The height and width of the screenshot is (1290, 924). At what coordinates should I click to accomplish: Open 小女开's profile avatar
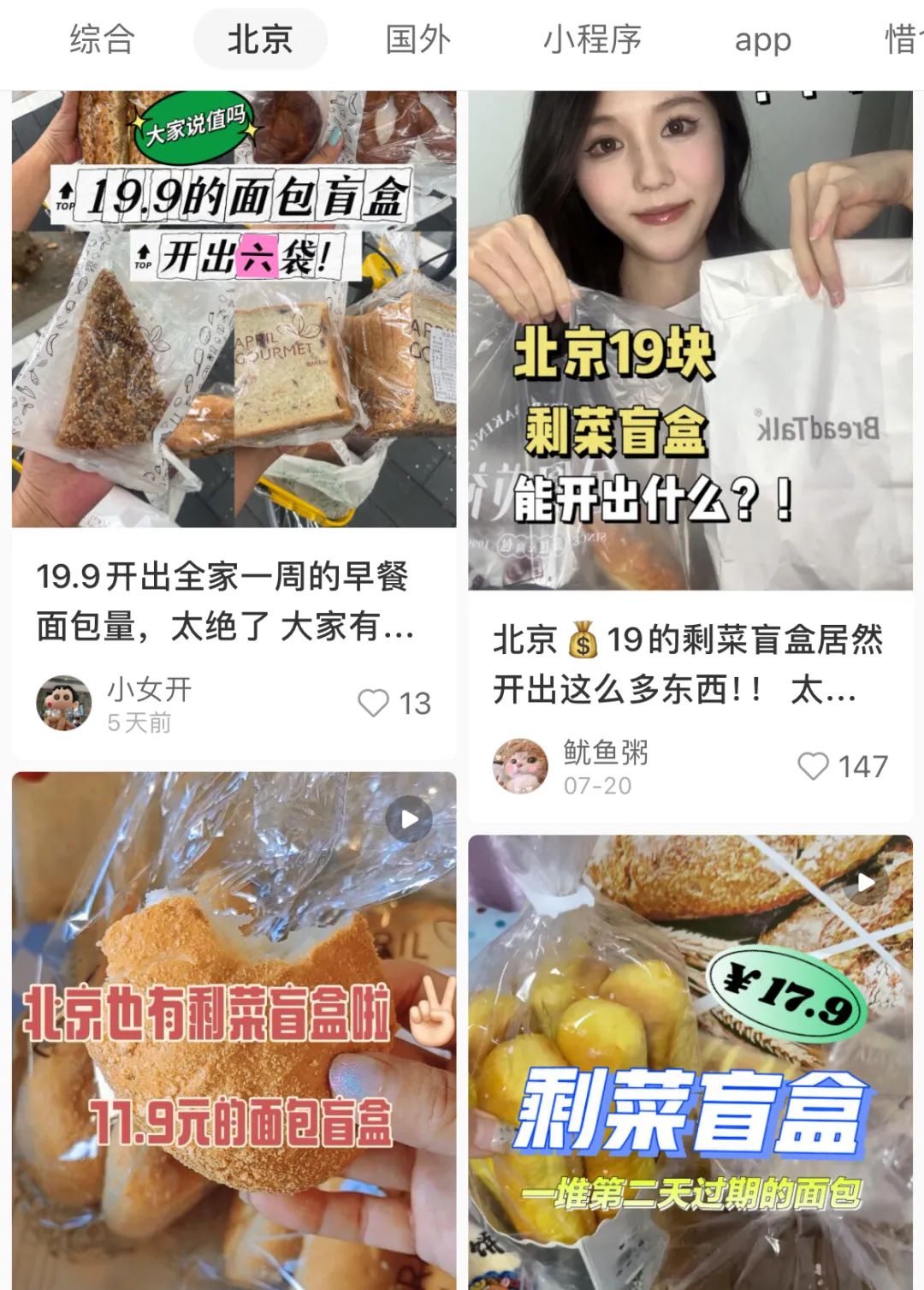tap(63, 703)
